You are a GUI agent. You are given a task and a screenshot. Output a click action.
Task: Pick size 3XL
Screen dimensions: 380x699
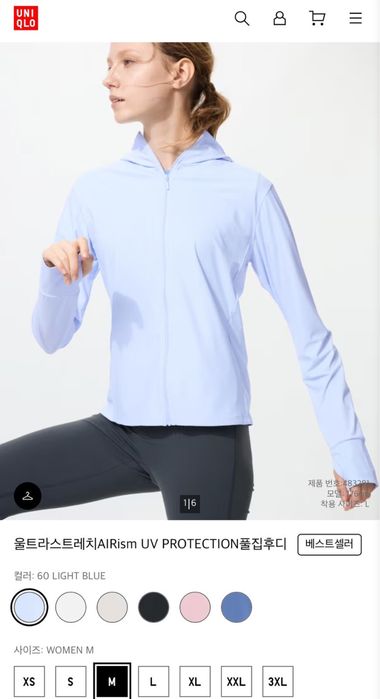(x=278, y=682)
